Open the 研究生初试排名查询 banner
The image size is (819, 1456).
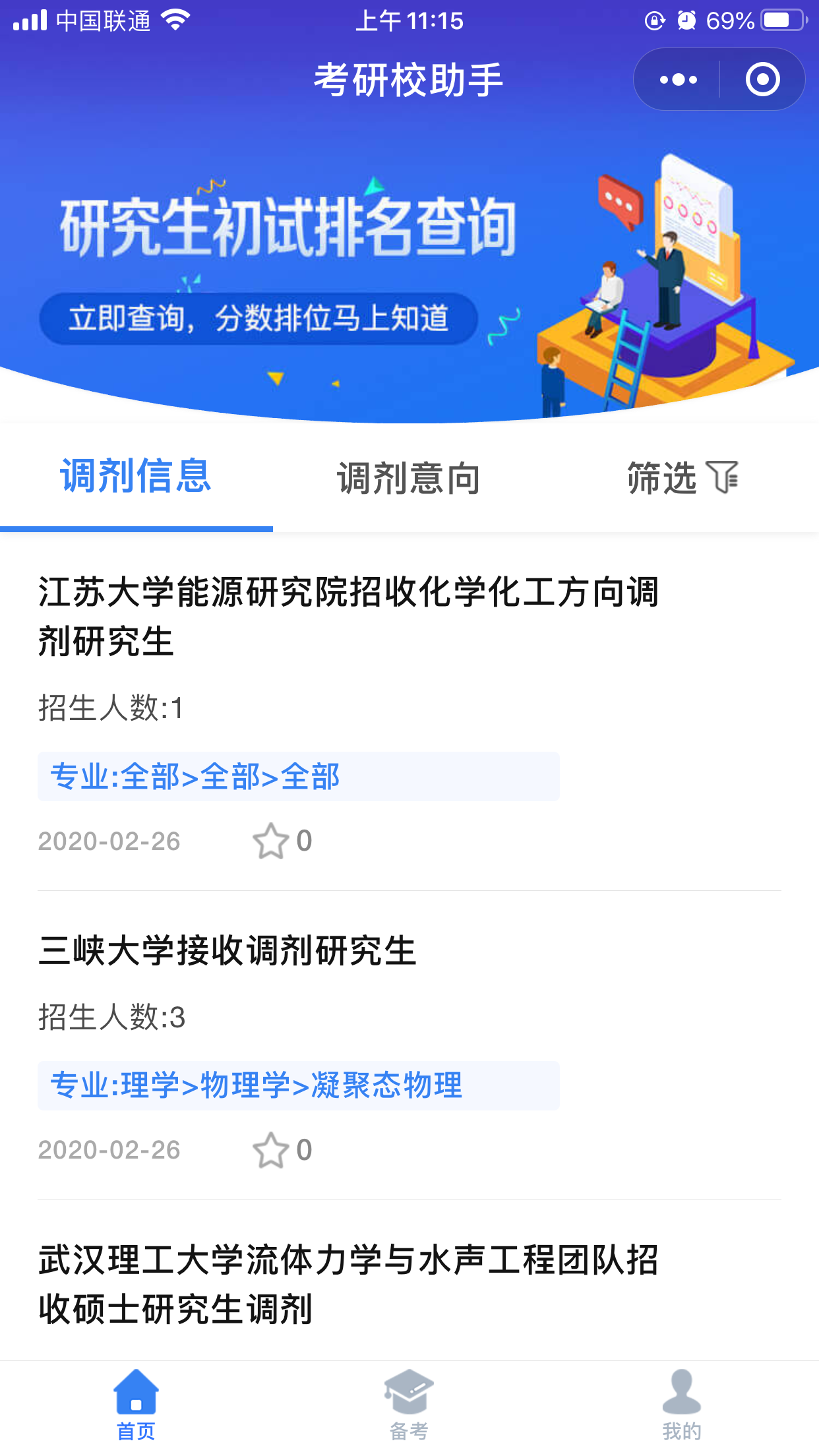tap(288, 228)
